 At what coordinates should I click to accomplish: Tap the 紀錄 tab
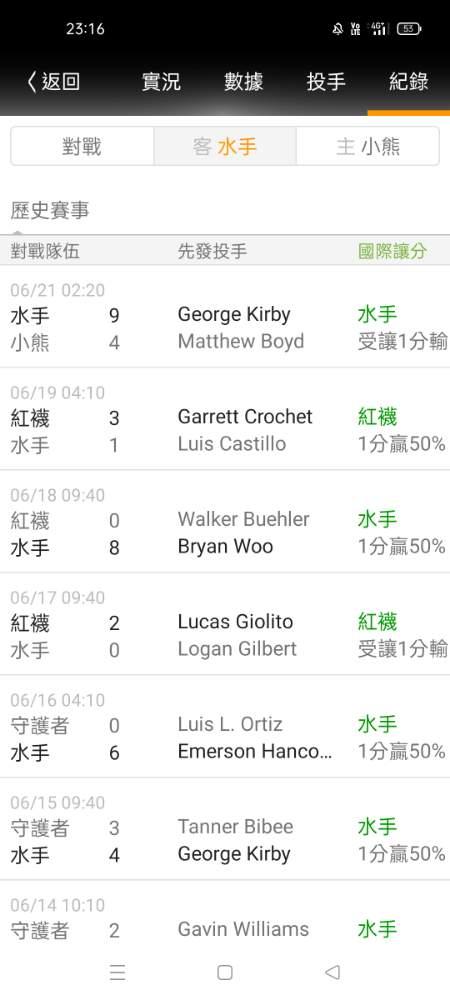point(409,82)
